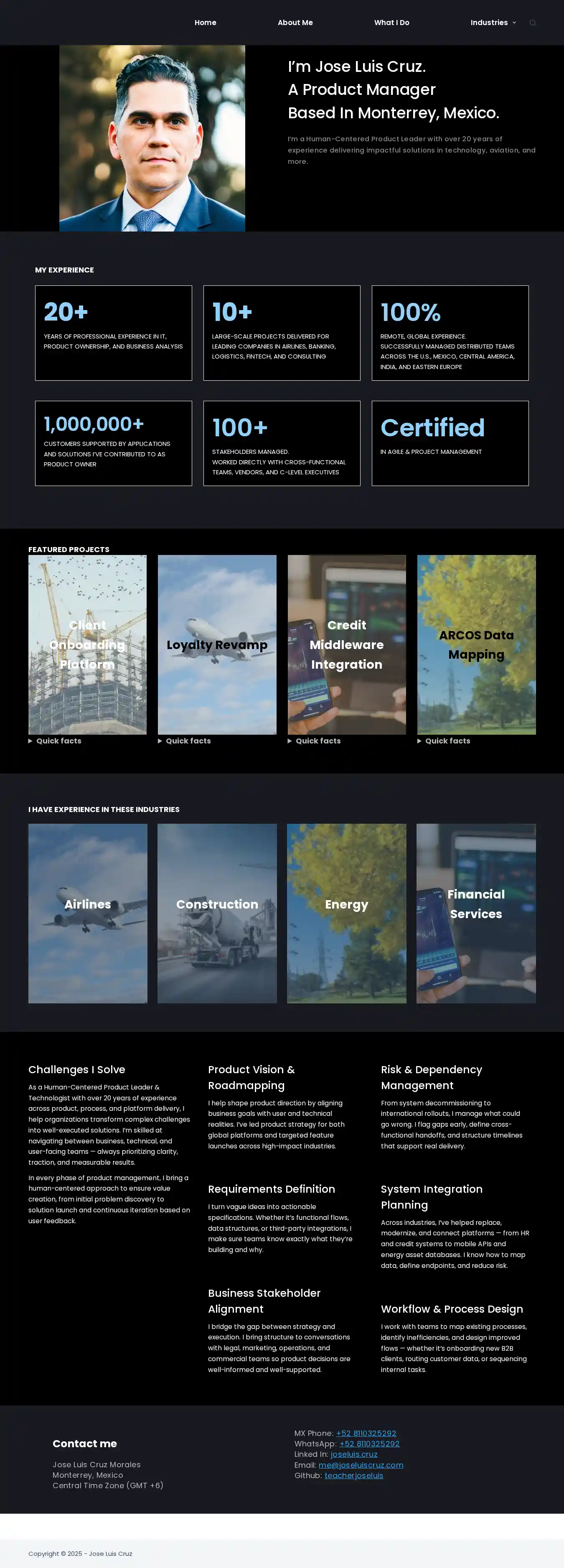This screenshot has width=564, height=1568.
Task: Expand Quick facts under Loyalty Revamp
Action: [x=188, y=741]
